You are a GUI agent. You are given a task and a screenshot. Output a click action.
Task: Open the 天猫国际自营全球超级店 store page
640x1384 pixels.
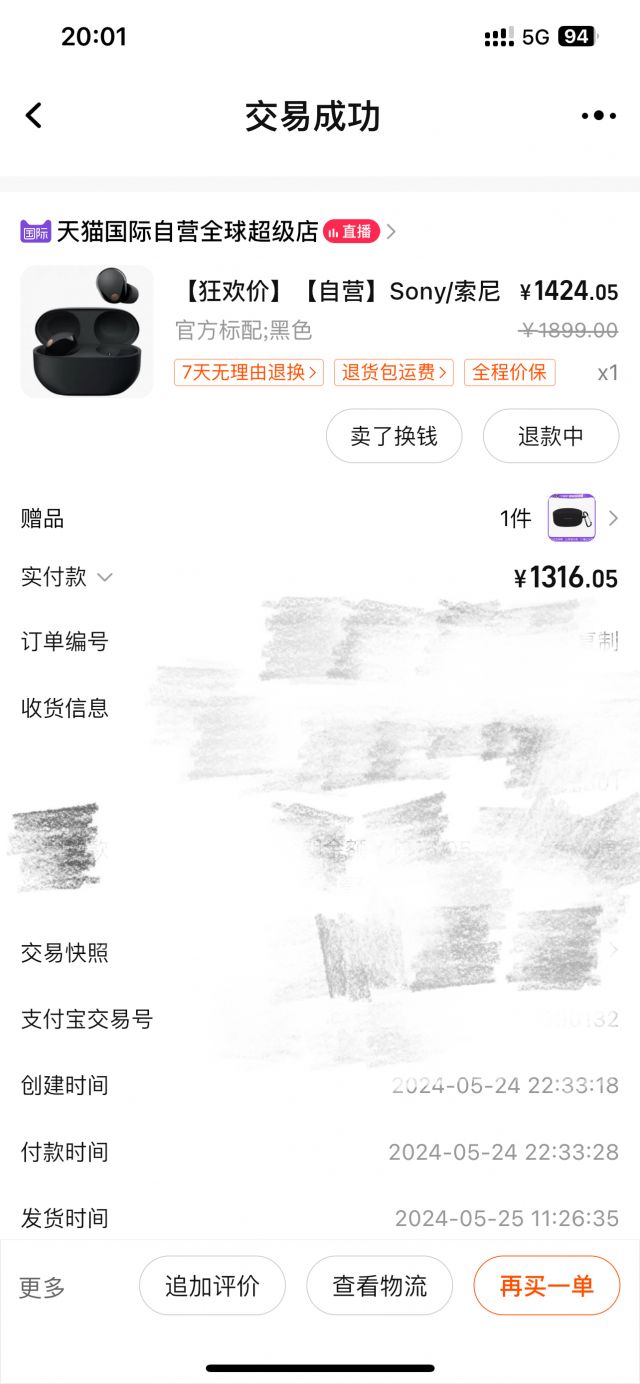pyautogui.click(x=186, y=232)
